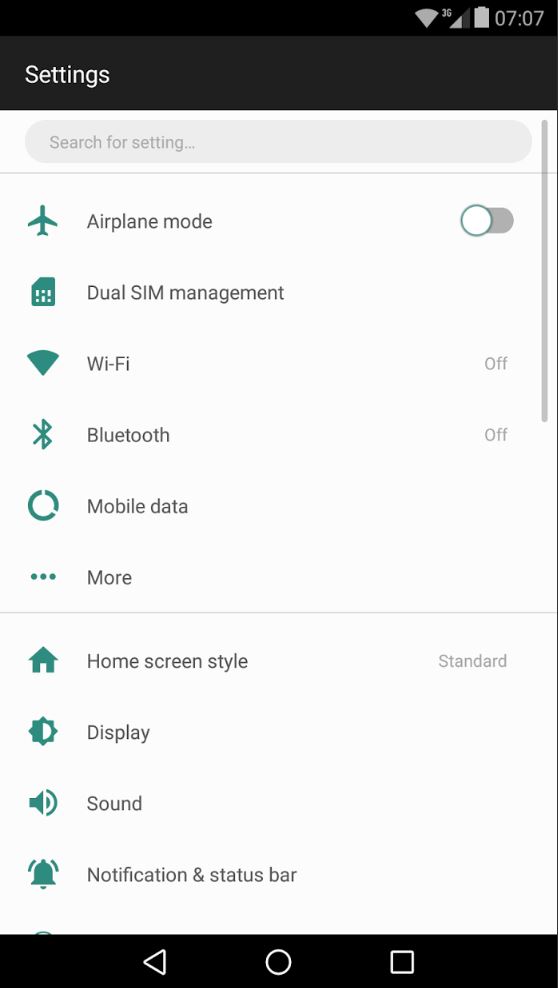Tap the system back button
This screenshot has width=558, height=988.
155,962
